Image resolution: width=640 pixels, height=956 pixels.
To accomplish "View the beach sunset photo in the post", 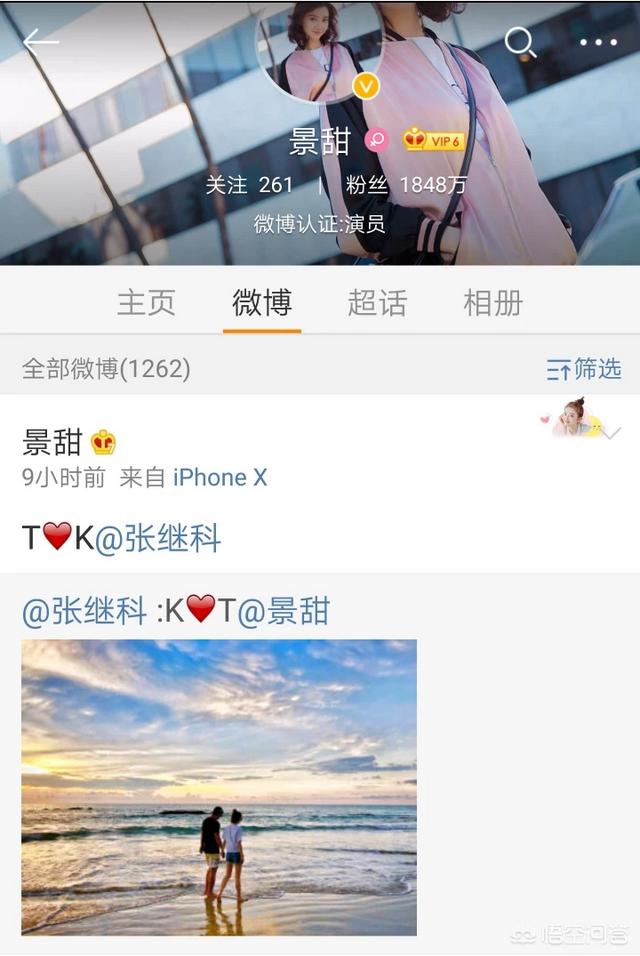I will coord(219,787).
